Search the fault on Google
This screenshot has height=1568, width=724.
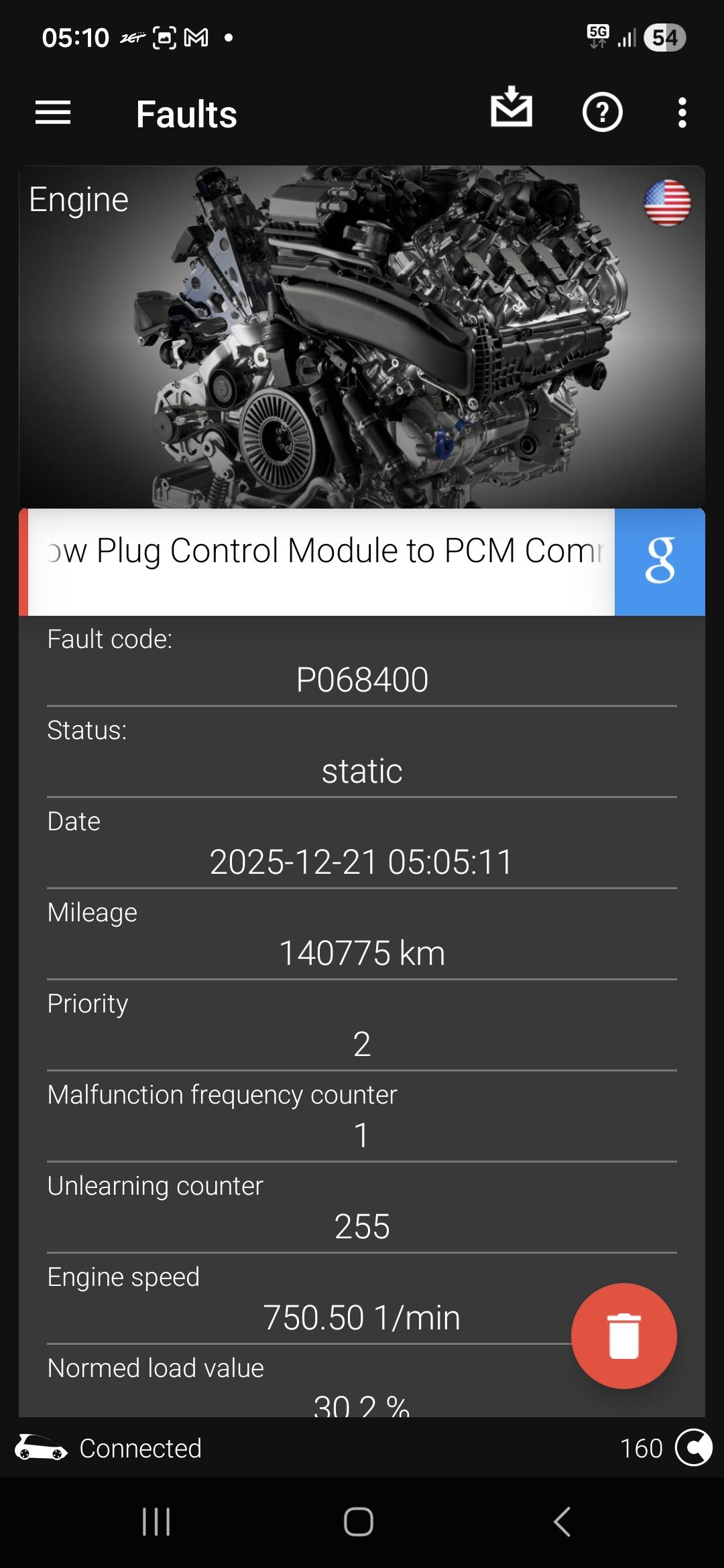[659, 562]
